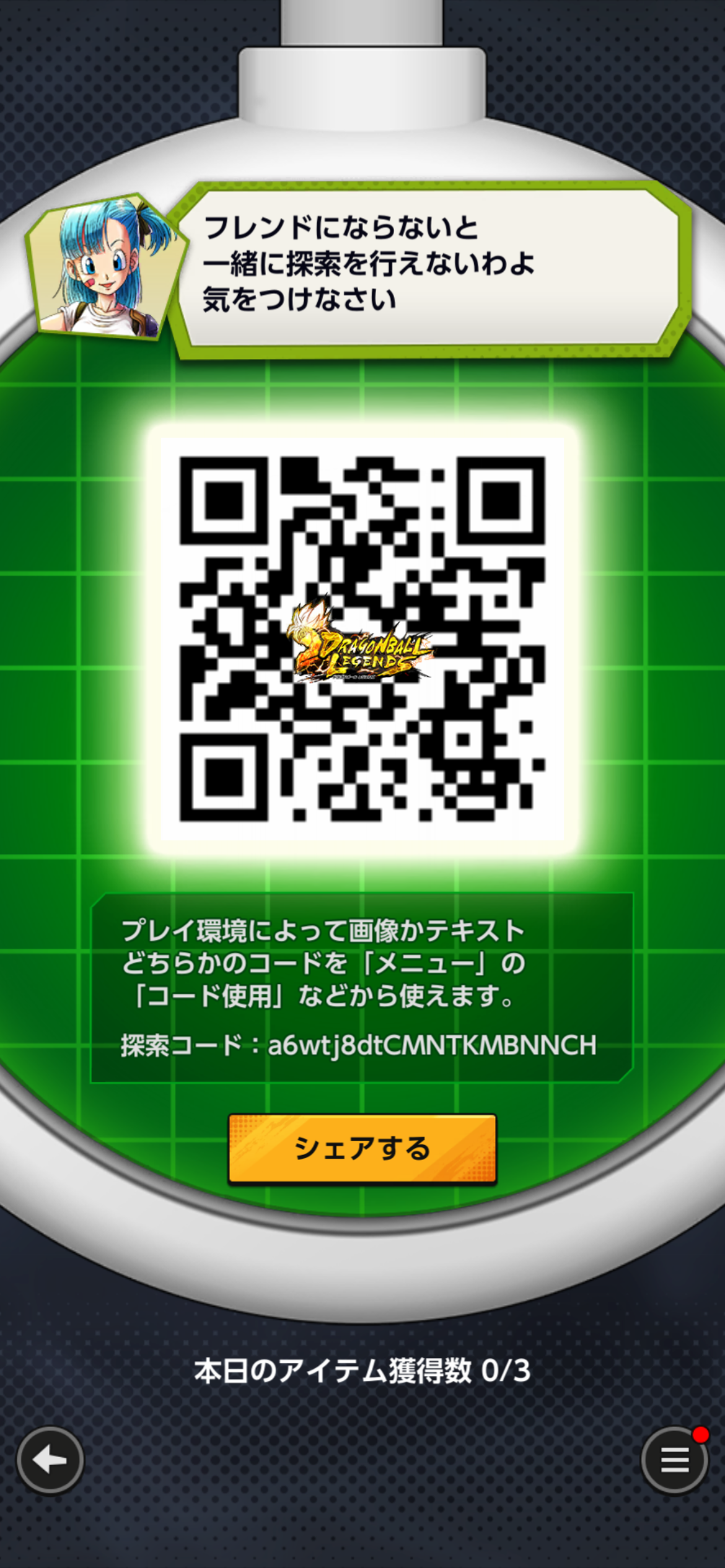Open the hamburger menu button
The height and width of the screenshot is (1568, 725).
[x=674, y=1460]
